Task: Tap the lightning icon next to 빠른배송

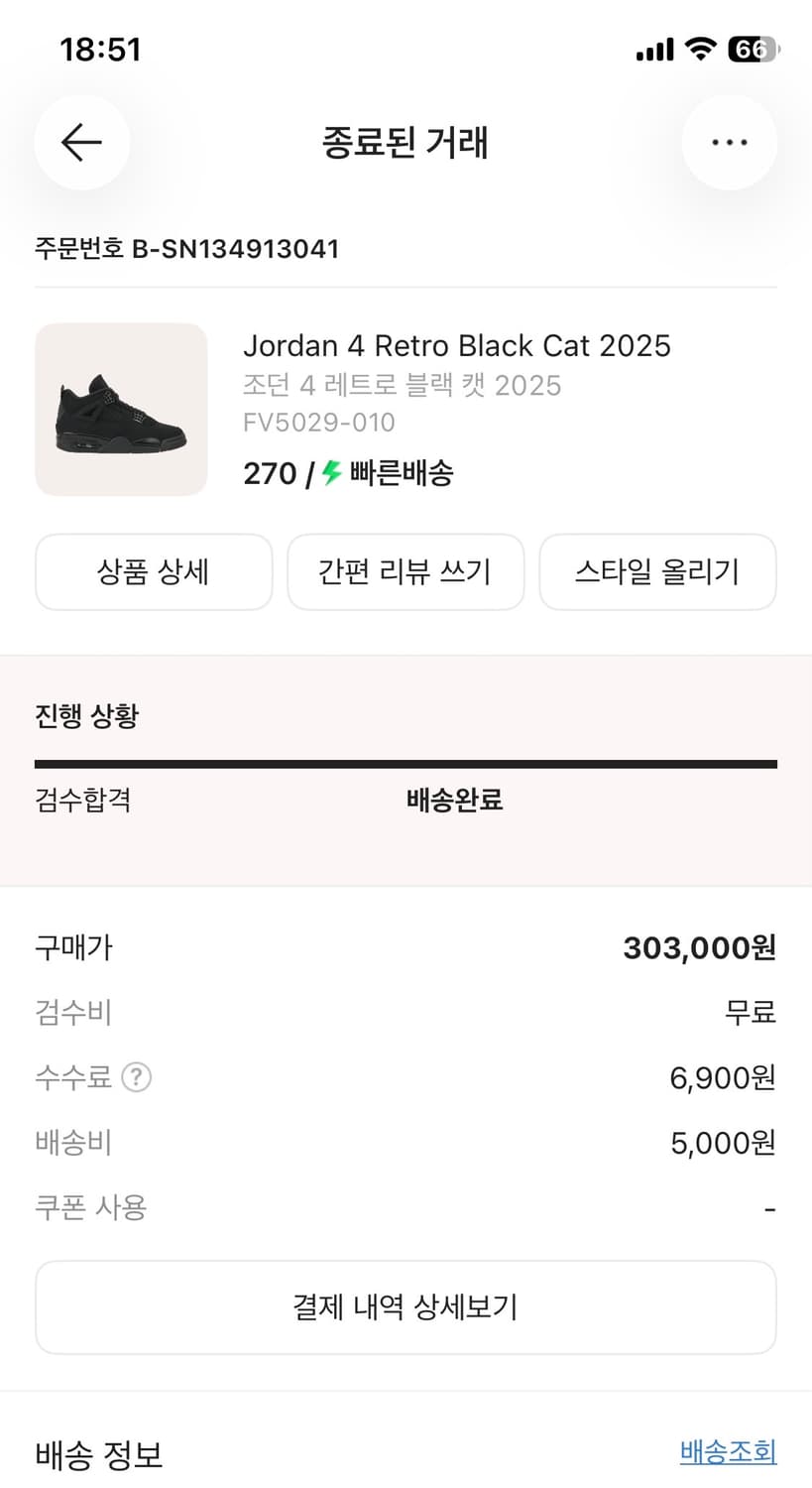Action: 327,473
